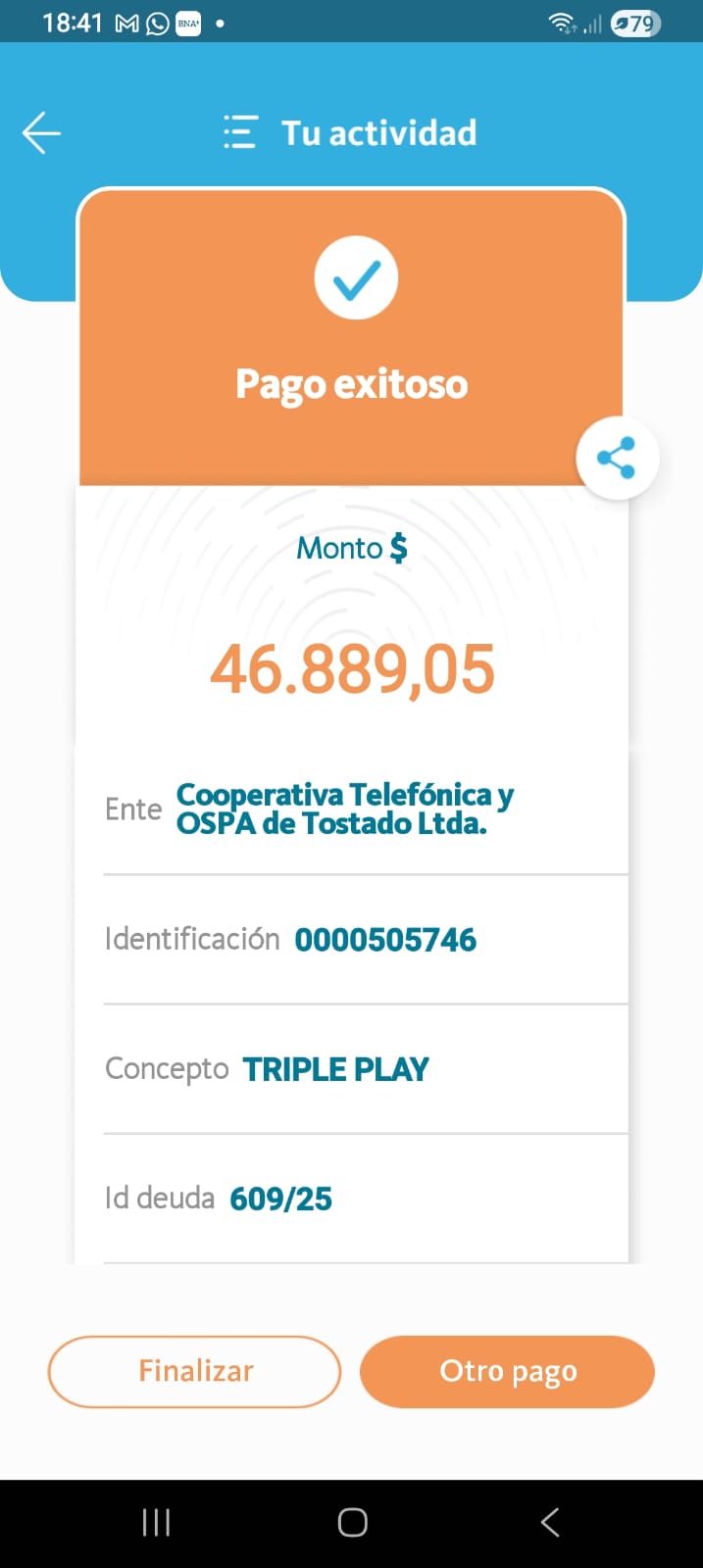The image size is (703, 1568).
Task: Start another payment with Otro pago
Action: 507,1371
